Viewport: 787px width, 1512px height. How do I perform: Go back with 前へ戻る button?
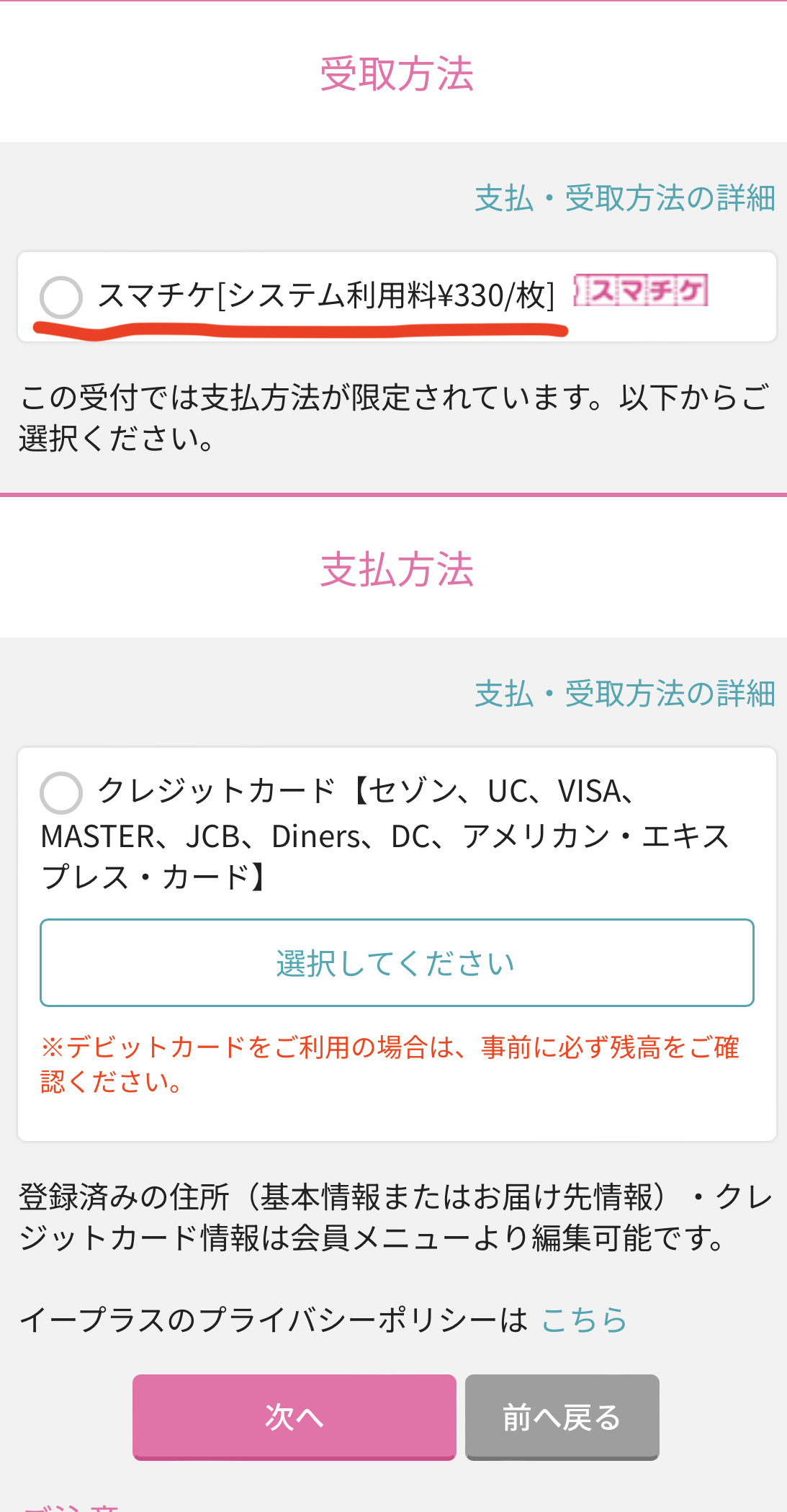click(562, 1417)
